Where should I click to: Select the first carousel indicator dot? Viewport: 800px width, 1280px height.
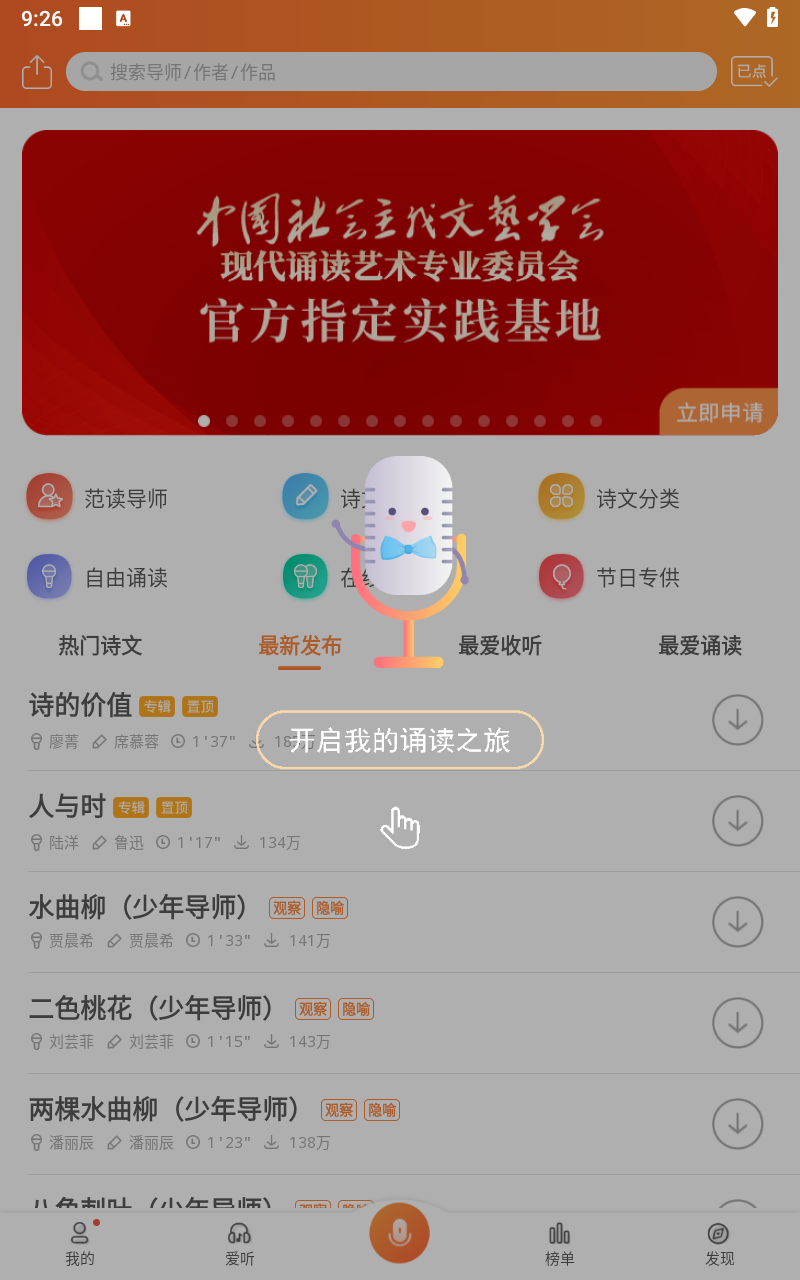(204, 421)
